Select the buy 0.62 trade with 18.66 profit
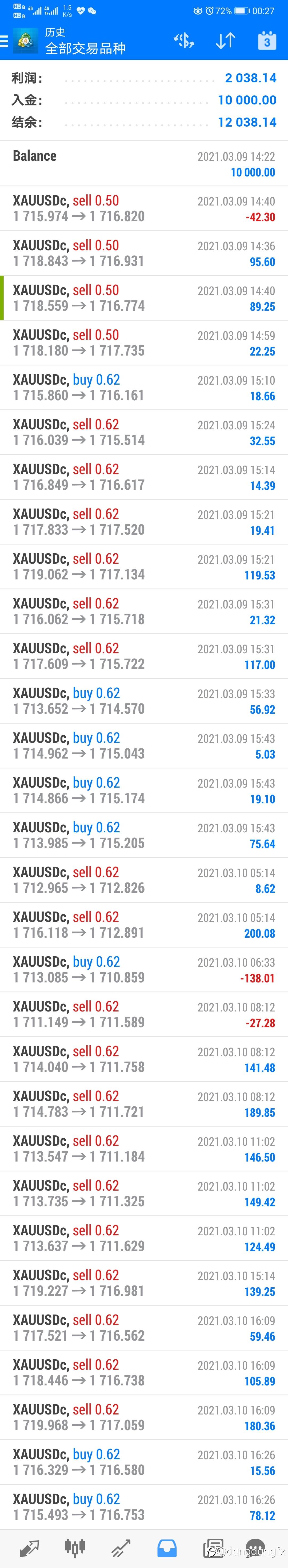 click(x=144, y=387)
